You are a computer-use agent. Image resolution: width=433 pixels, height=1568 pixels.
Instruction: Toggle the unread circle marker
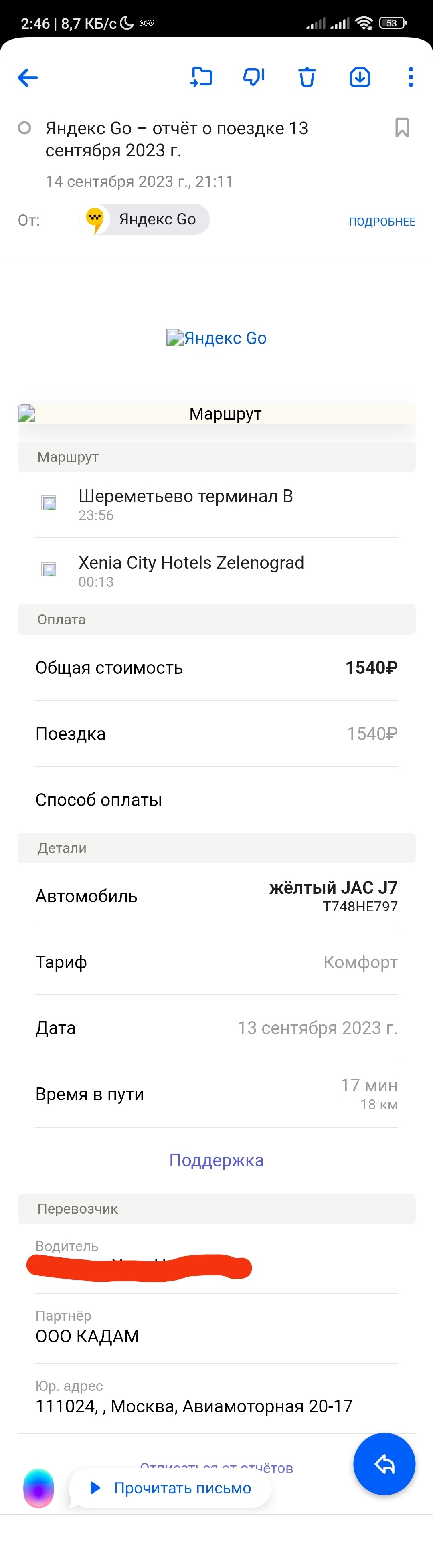(25, 128)
